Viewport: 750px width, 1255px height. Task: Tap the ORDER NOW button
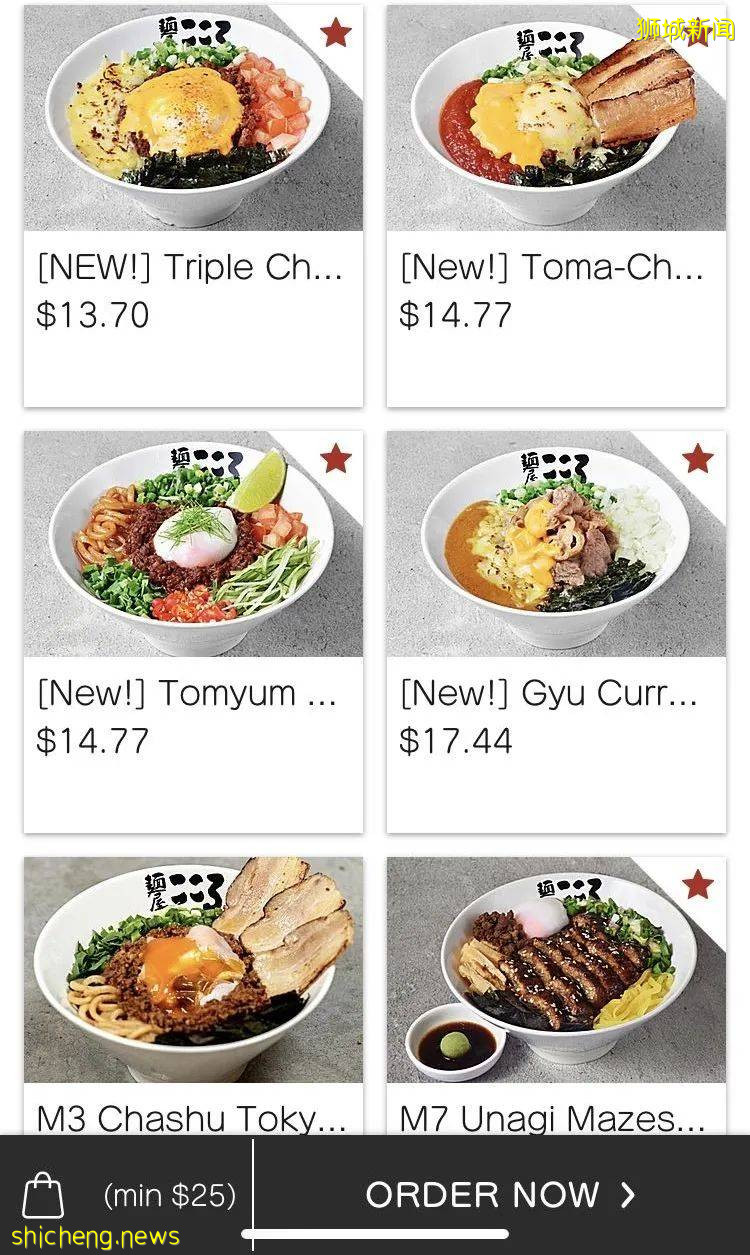[500, 1194]
